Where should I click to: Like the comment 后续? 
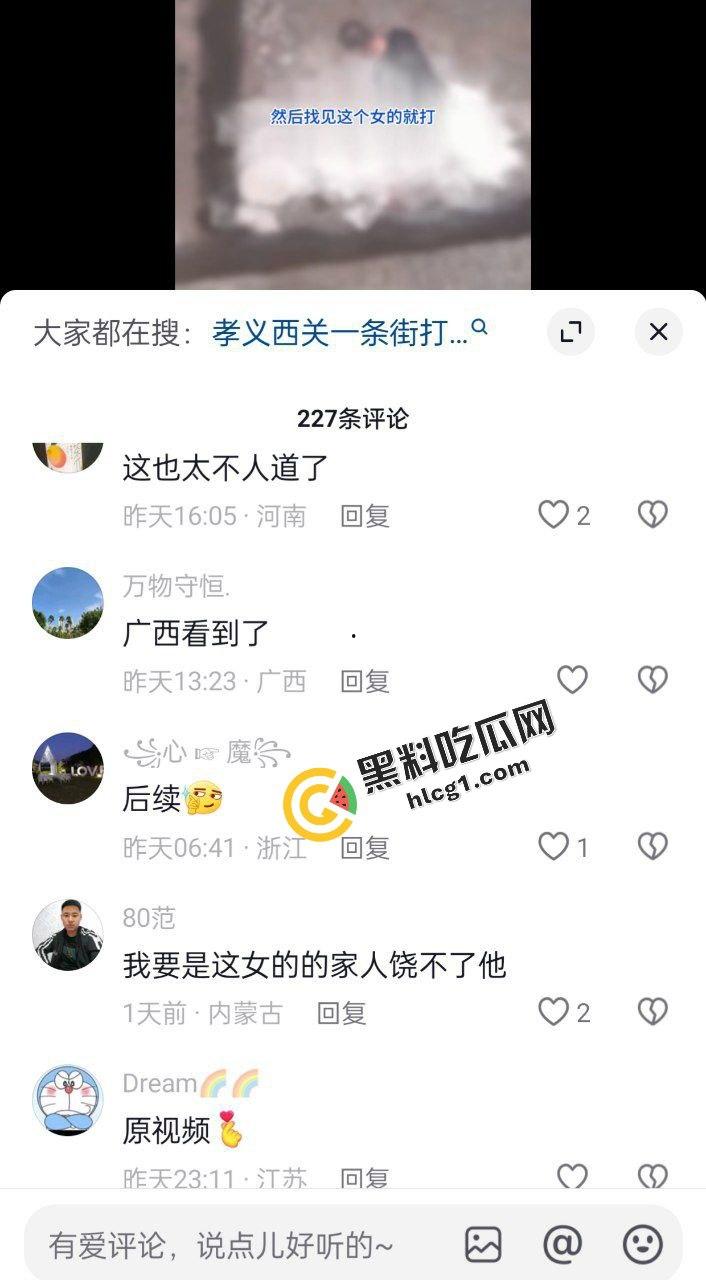click(553, 847)
